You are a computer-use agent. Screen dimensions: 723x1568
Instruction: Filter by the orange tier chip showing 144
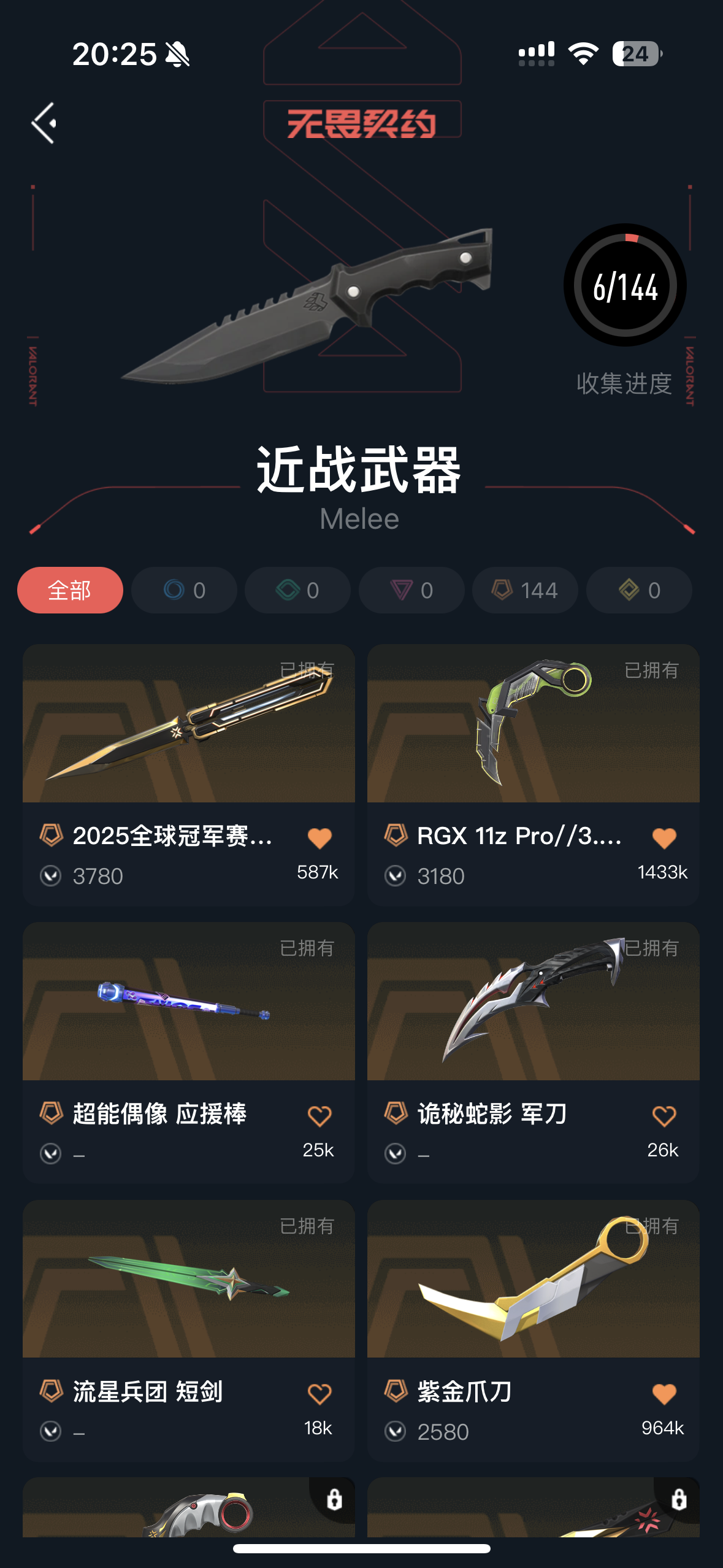point(525,590)
